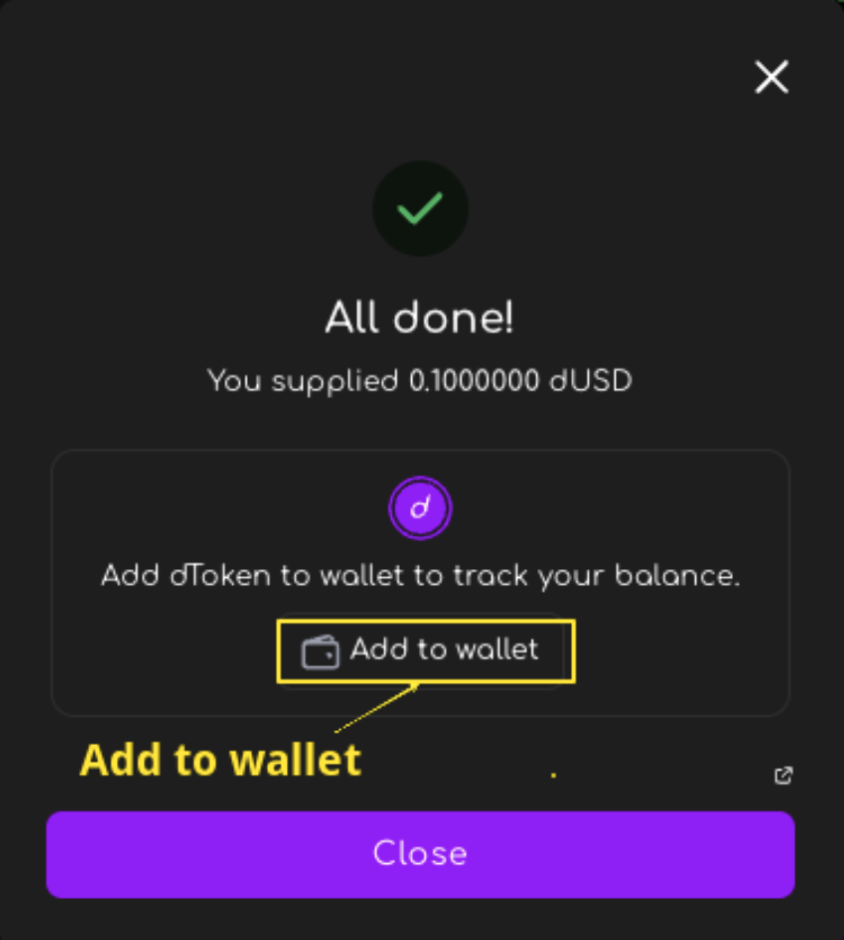Dismiss the dialog with the X icon
844x940 pixels.
point(771,77)
